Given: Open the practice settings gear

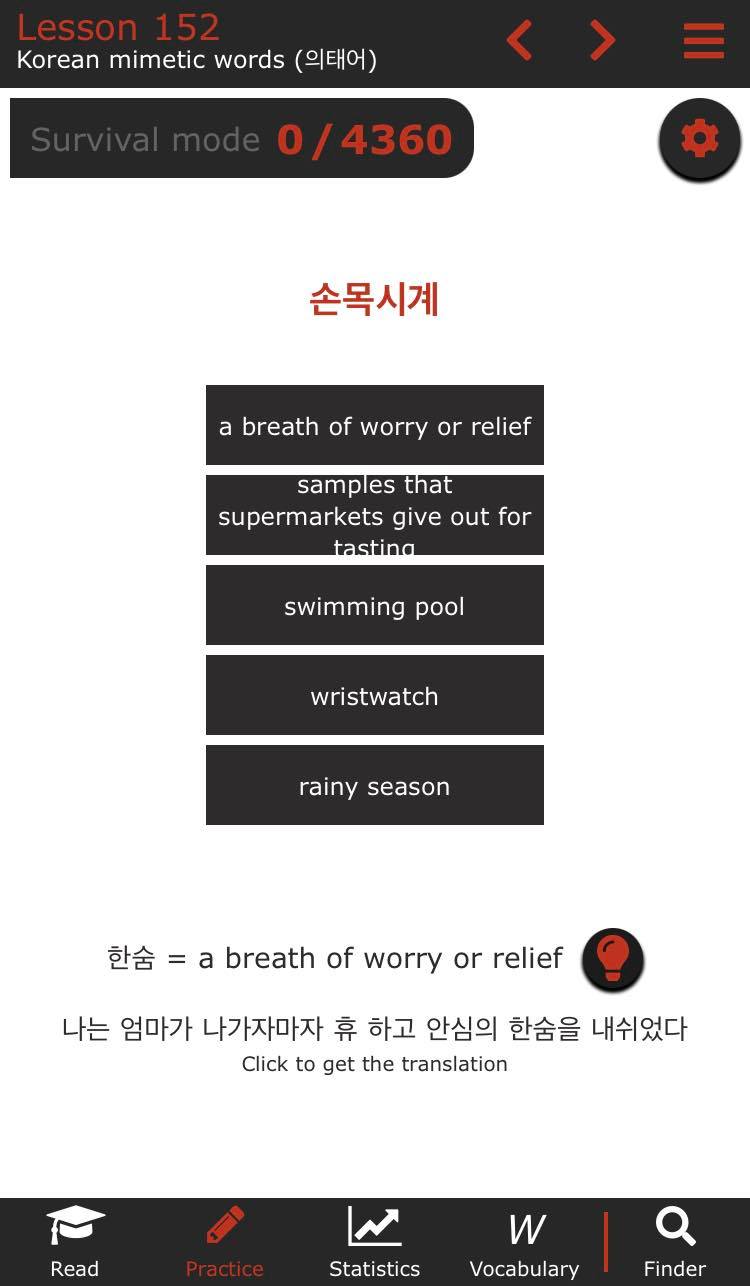Looking at the screenshot, I should pyautogui.click(x=700, y=139).
